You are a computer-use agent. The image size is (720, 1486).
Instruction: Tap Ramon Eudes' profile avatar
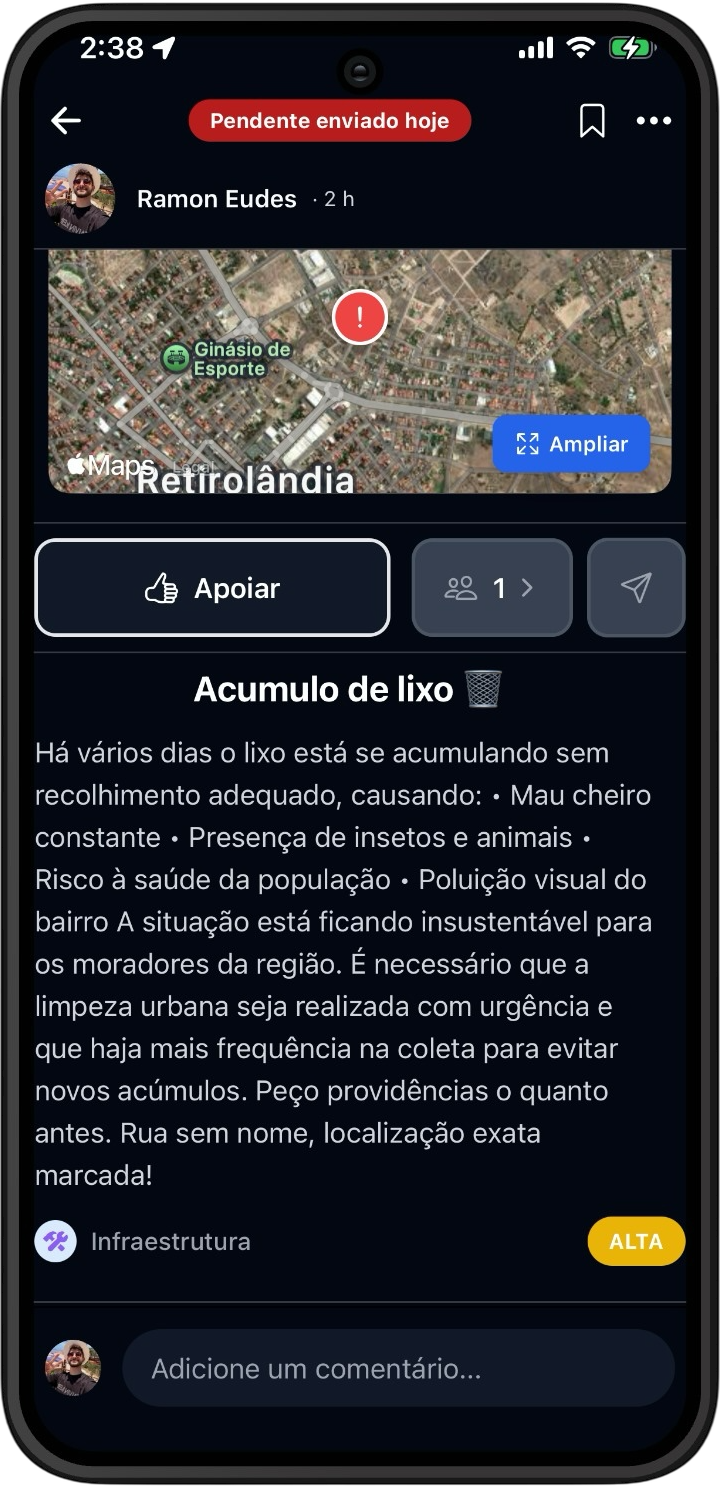coord(79,198)
